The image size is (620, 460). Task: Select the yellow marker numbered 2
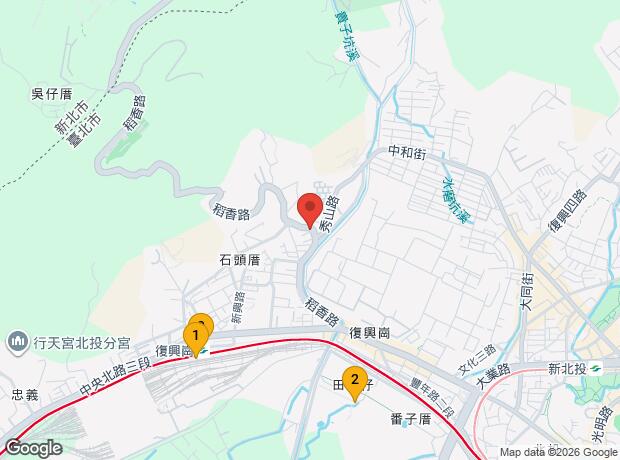coord(353,380)
